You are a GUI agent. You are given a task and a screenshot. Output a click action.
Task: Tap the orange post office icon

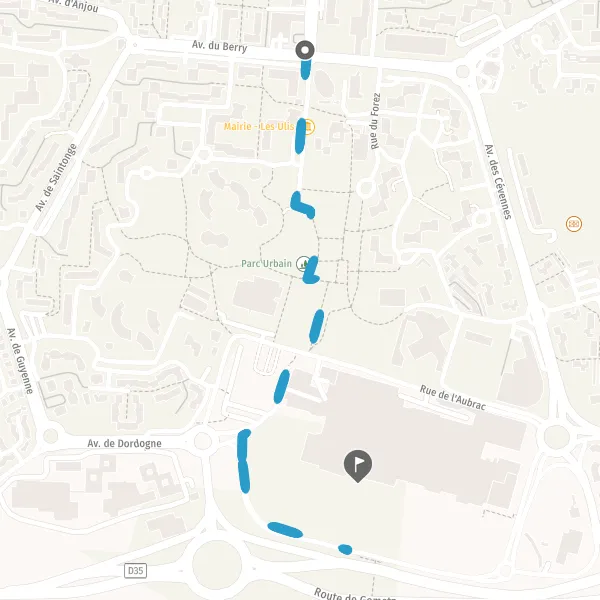[x=574, y=223]
